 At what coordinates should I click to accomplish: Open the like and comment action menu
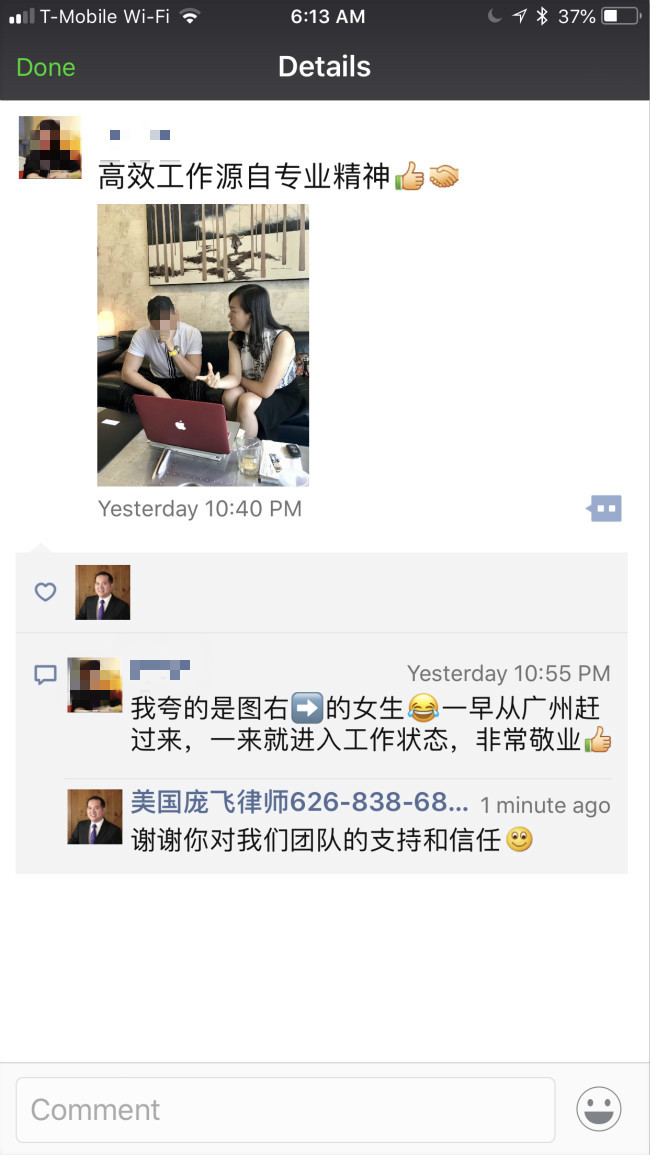[604, 509]
